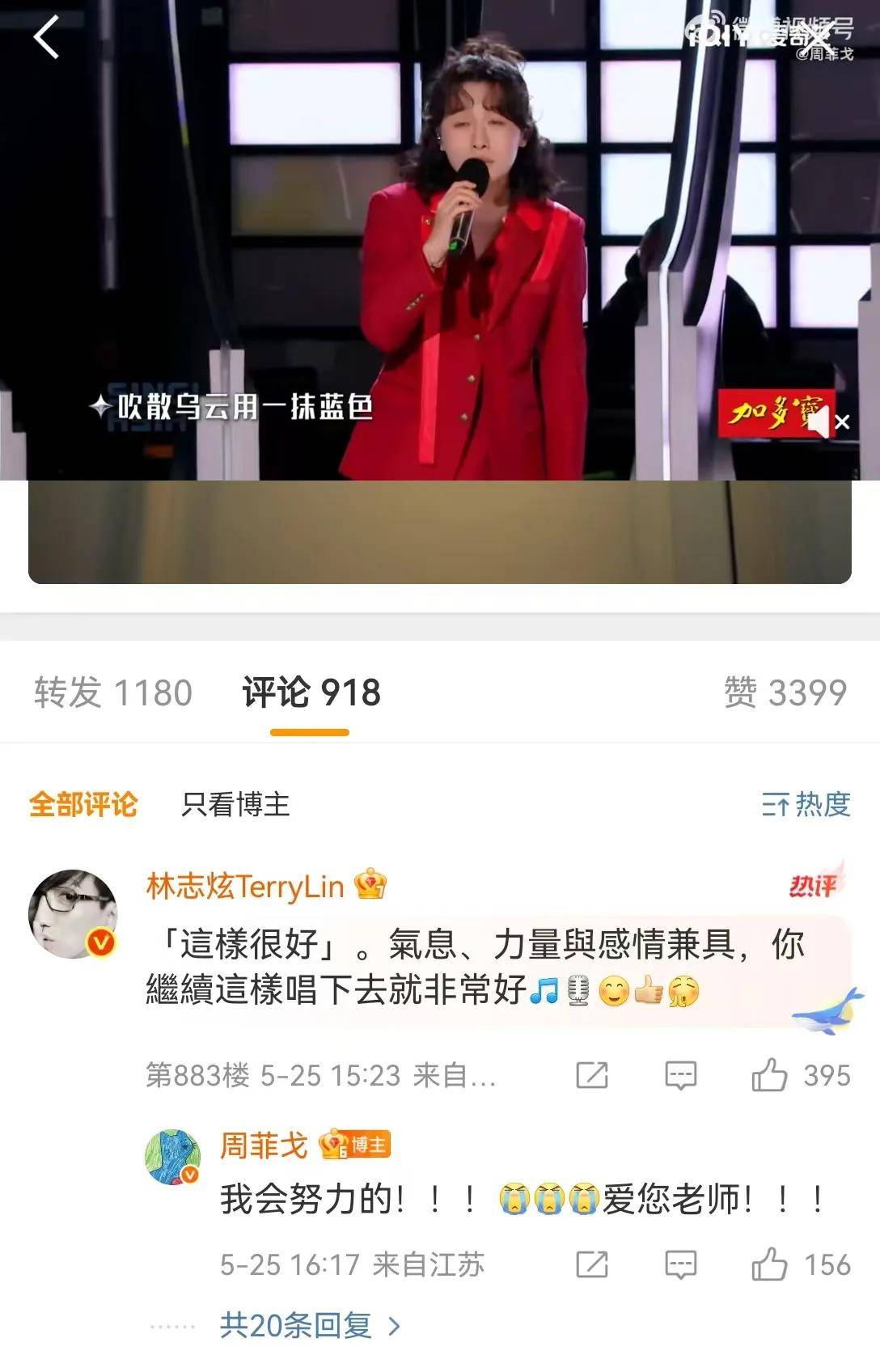This screenshot has width=880, height=1372.
Task: Reply to 林志炫TerryLin's comment
Action: 680,1075
